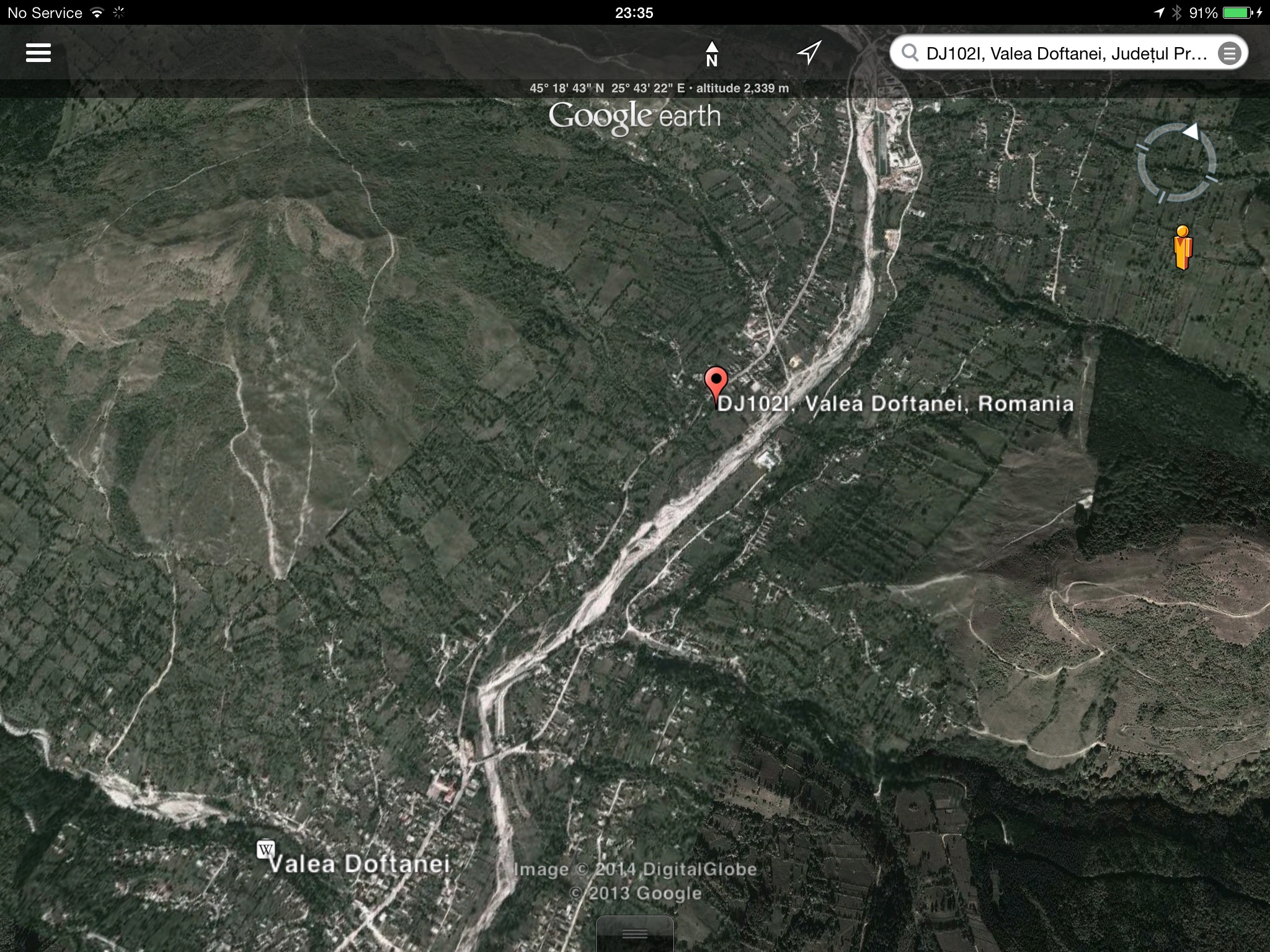Tap the rotation compass ring

pyautogui.click(x=1176, y=163)
